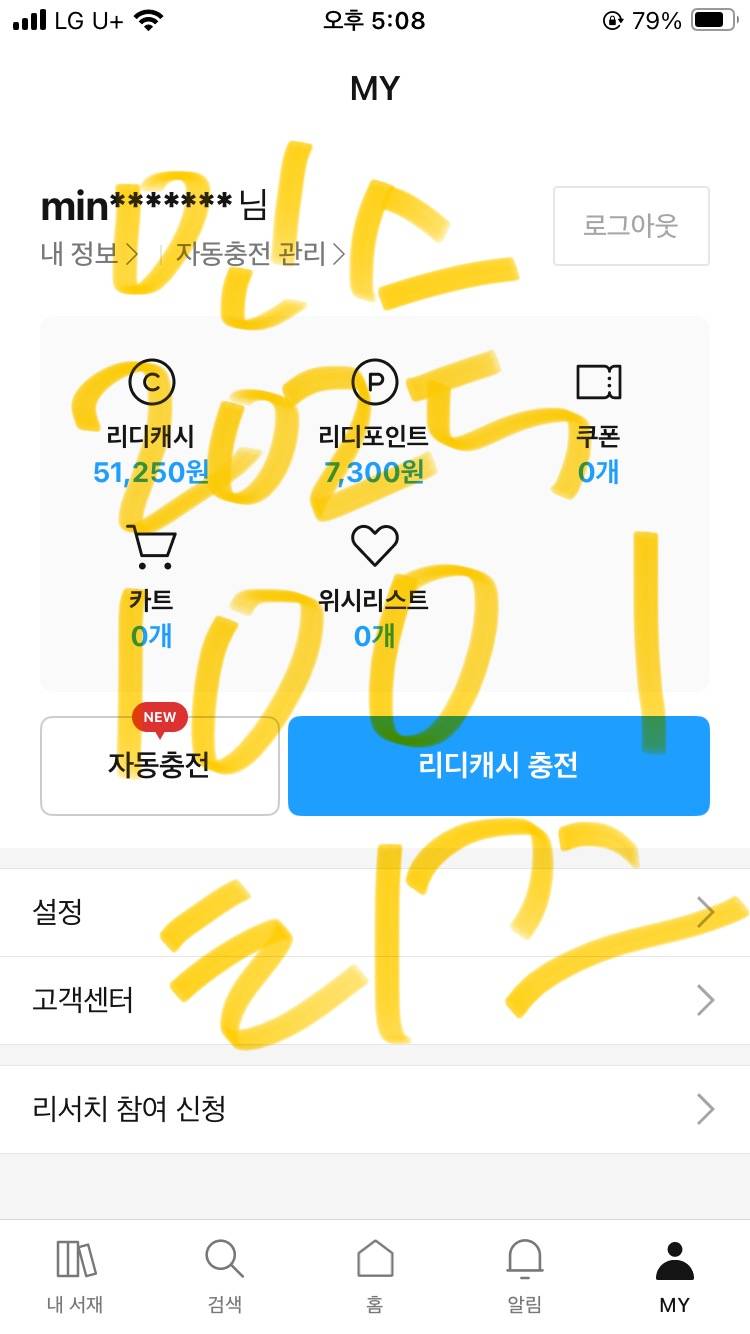The width and height of the screenshot is (750, 1334).
Task: Open 알림 via the bell icon
Action: click(524, 1262)
